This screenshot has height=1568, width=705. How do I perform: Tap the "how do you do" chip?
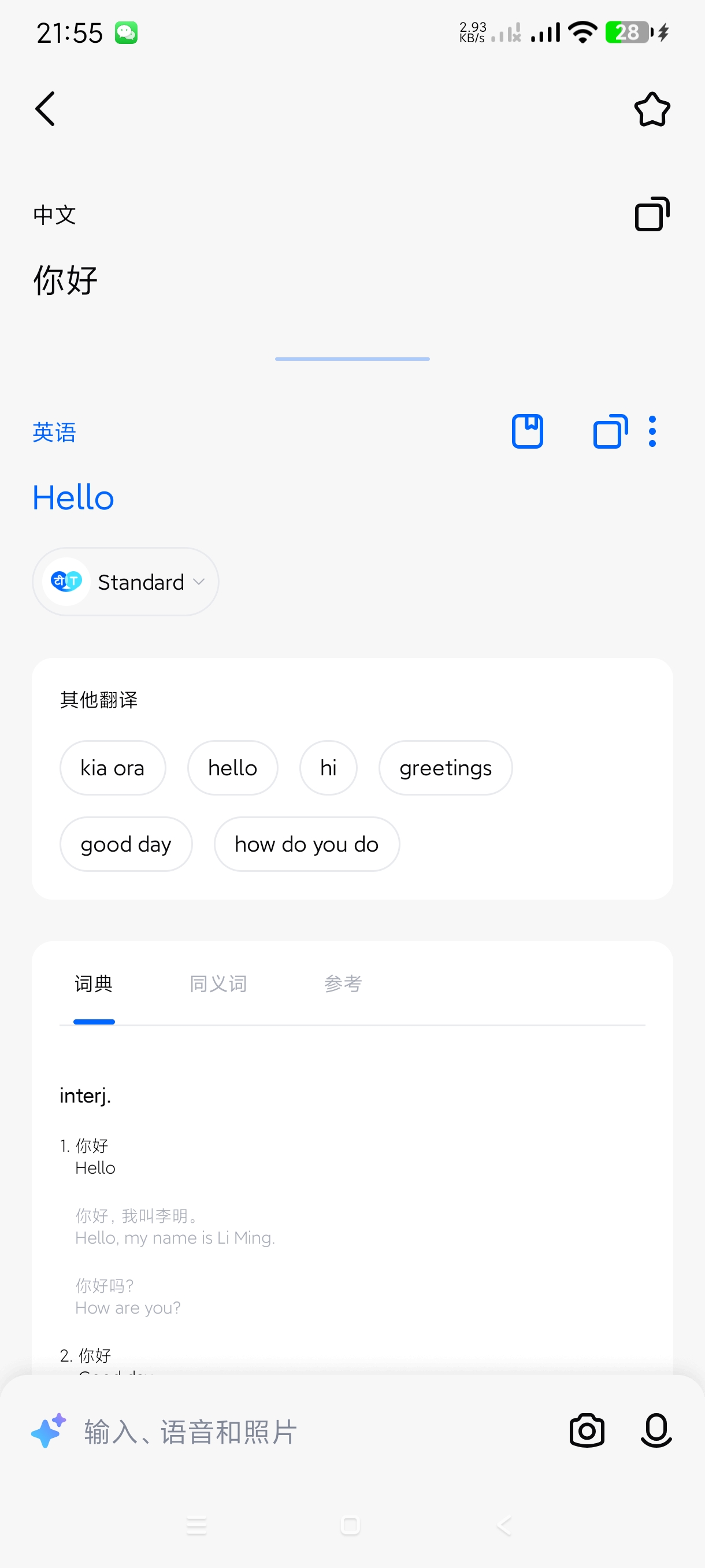tap(307, 844)
